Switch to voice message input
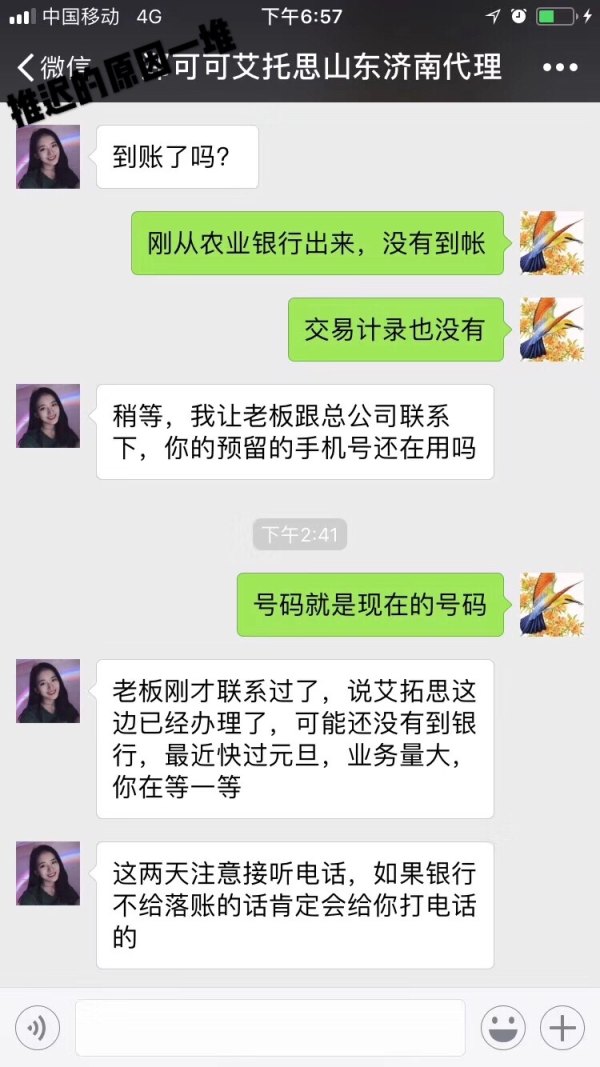 pyautogui.click(x=37, y=1027)
